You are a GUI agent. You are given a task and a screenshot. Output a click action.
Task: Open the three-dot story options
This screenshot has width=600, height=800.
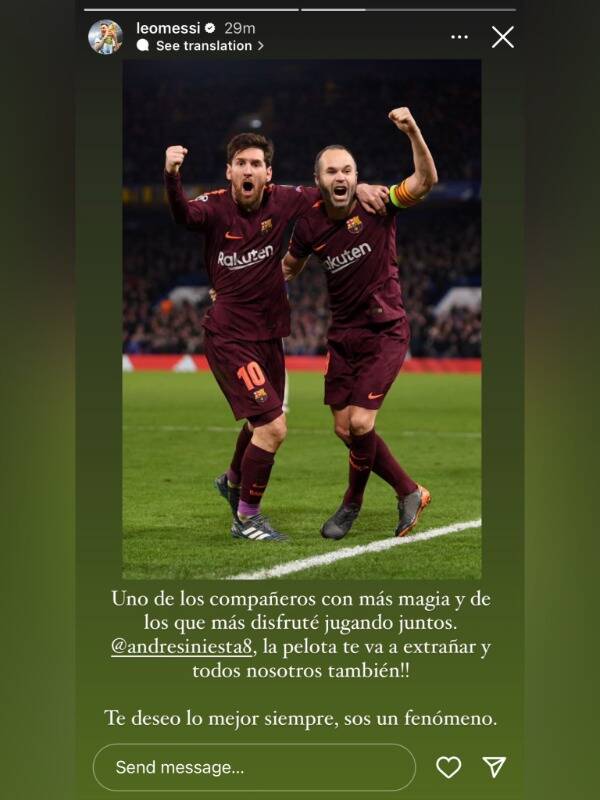pyautogui.click(x=459, y=37)
